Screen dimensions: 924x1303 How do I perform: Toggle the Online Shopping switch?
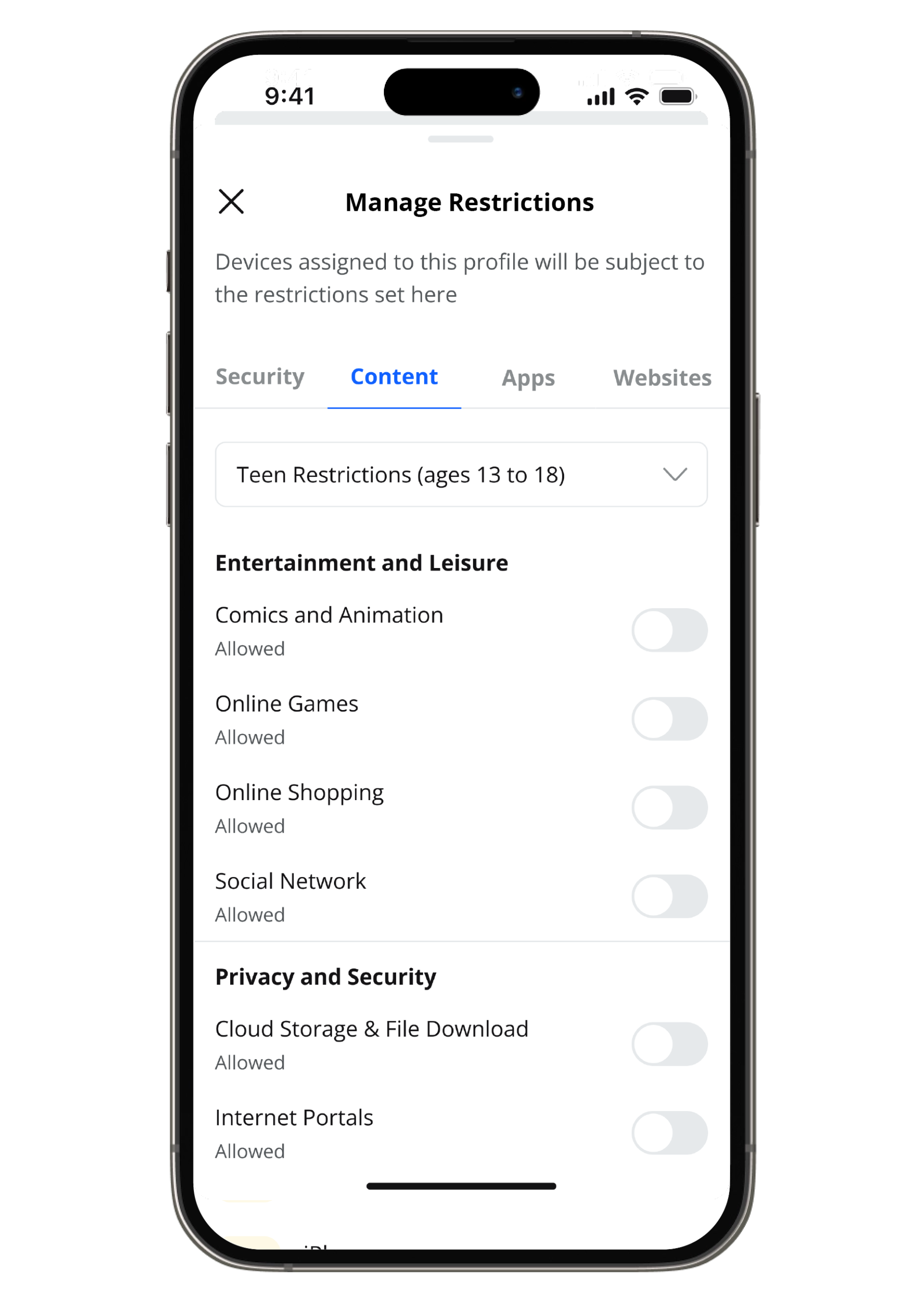point(669,808)
